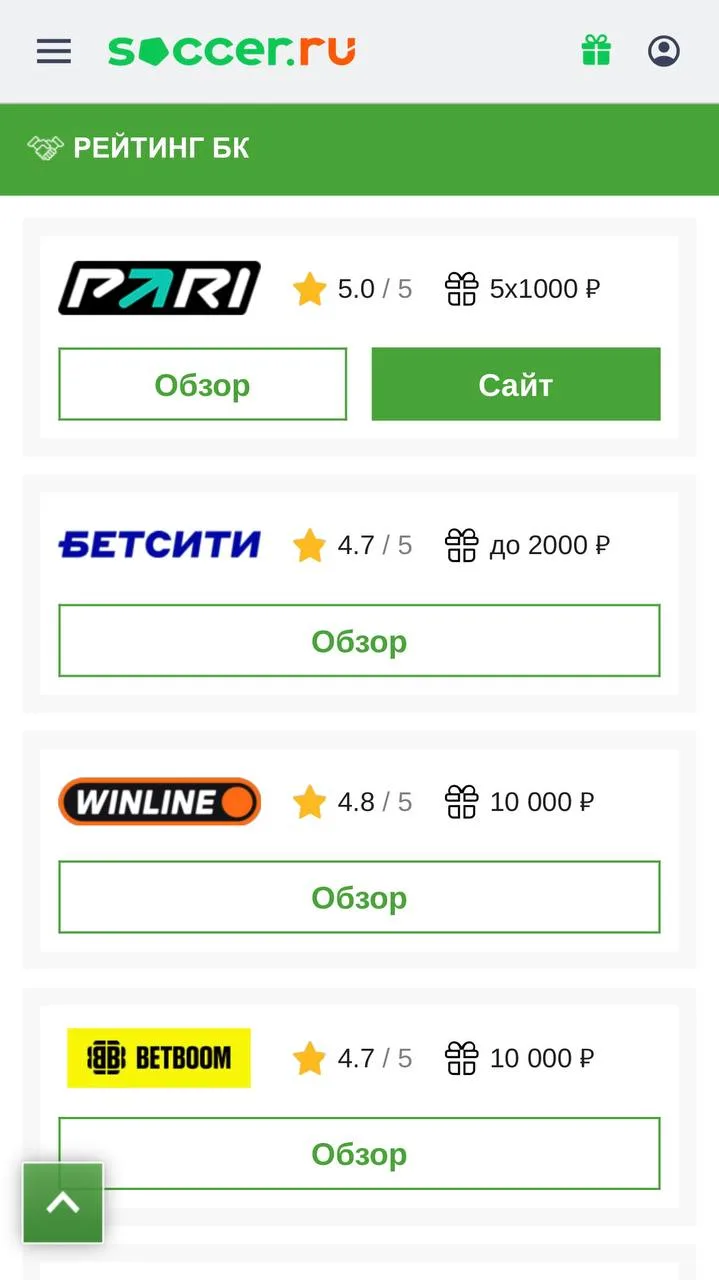Read the Winline review via Обзор
Image resolution: width=719 pixels, height=1280 pixels.
(359, 897)
